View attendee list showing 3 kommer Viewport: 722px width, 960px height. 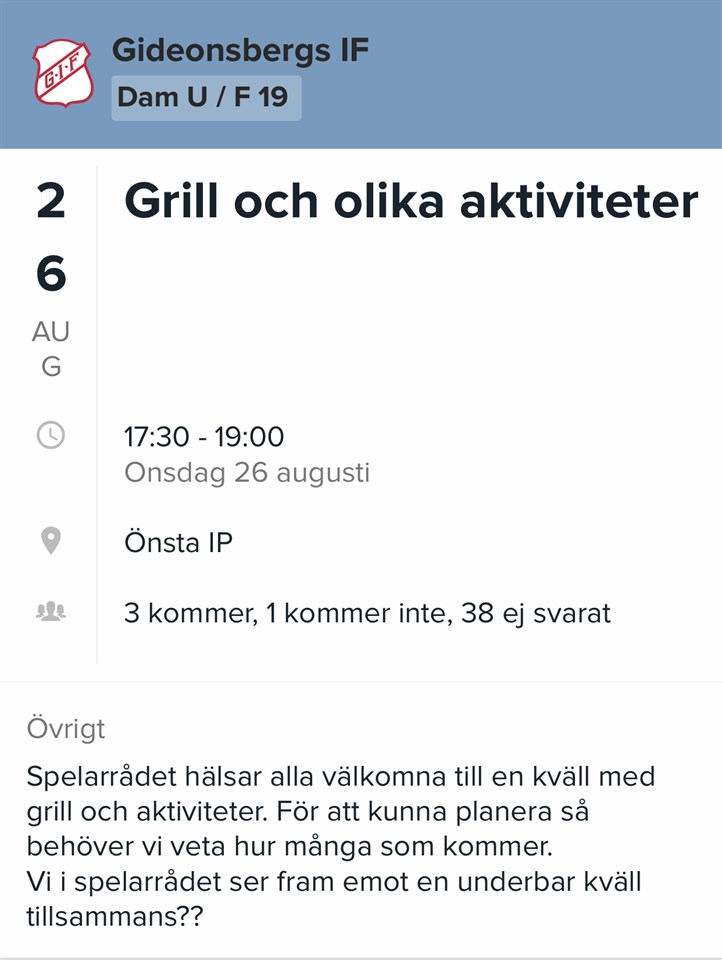click(x=366, y=612)
